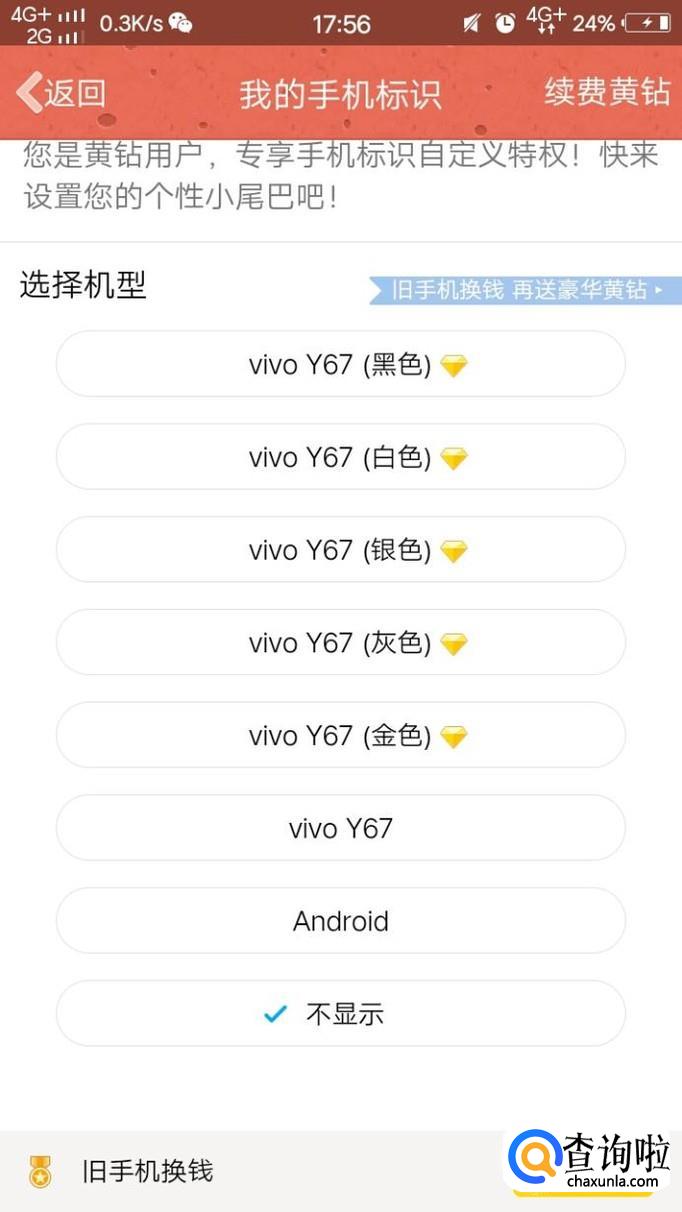Image resolution: width=682 pixels, height=1212 pixels.
Task: Set phone label to Android
Action: 341,921
